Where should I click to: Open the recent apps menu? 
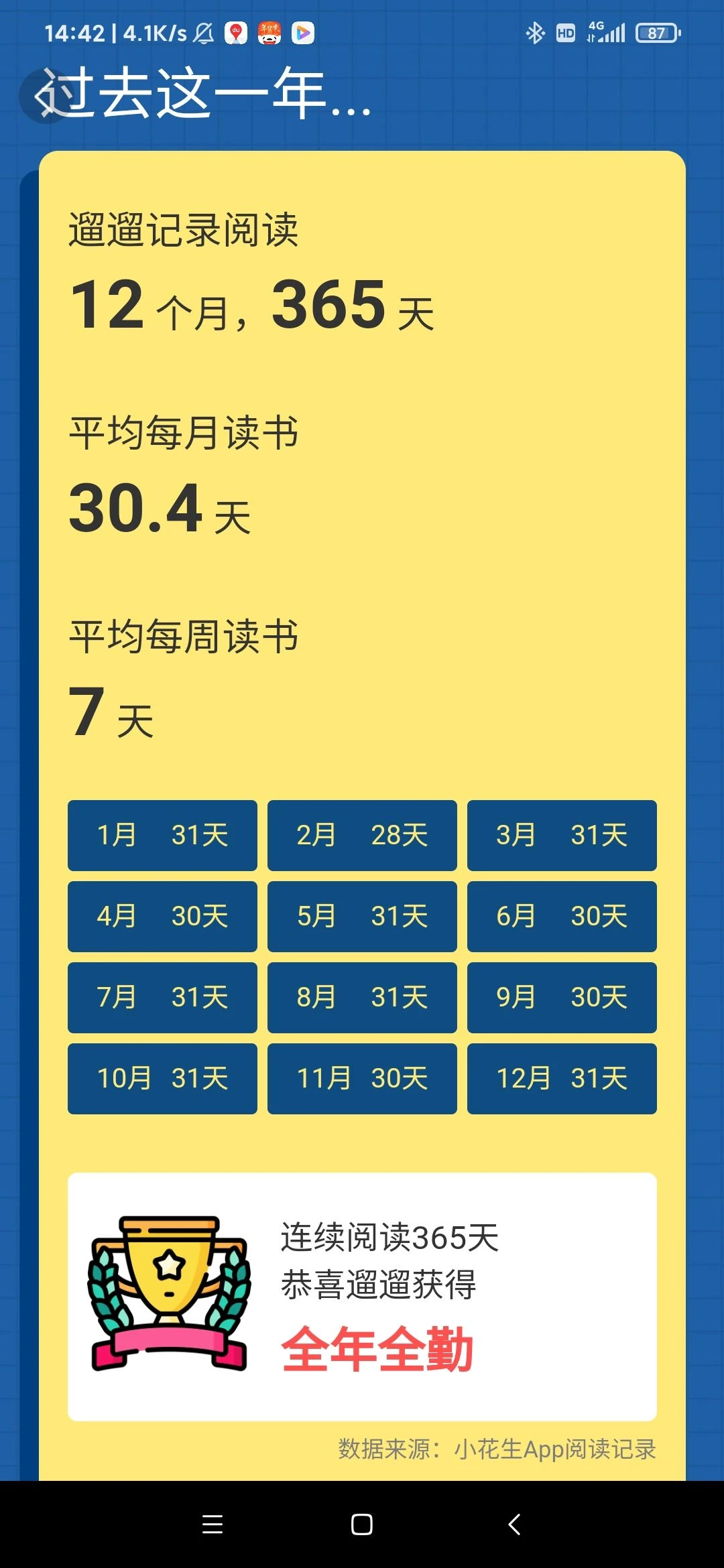click(x=213, y=1524)
